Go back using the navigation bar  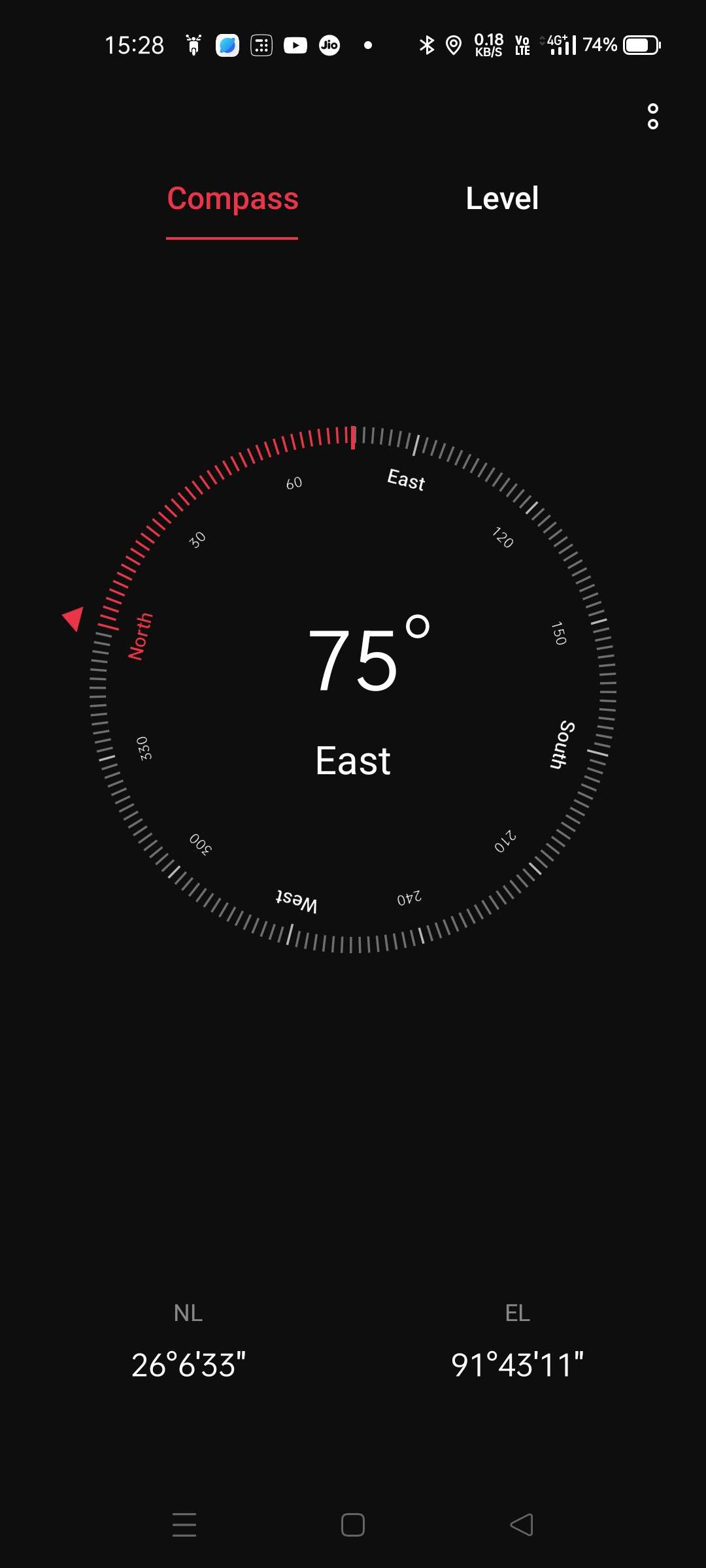tap(522, 1525)
